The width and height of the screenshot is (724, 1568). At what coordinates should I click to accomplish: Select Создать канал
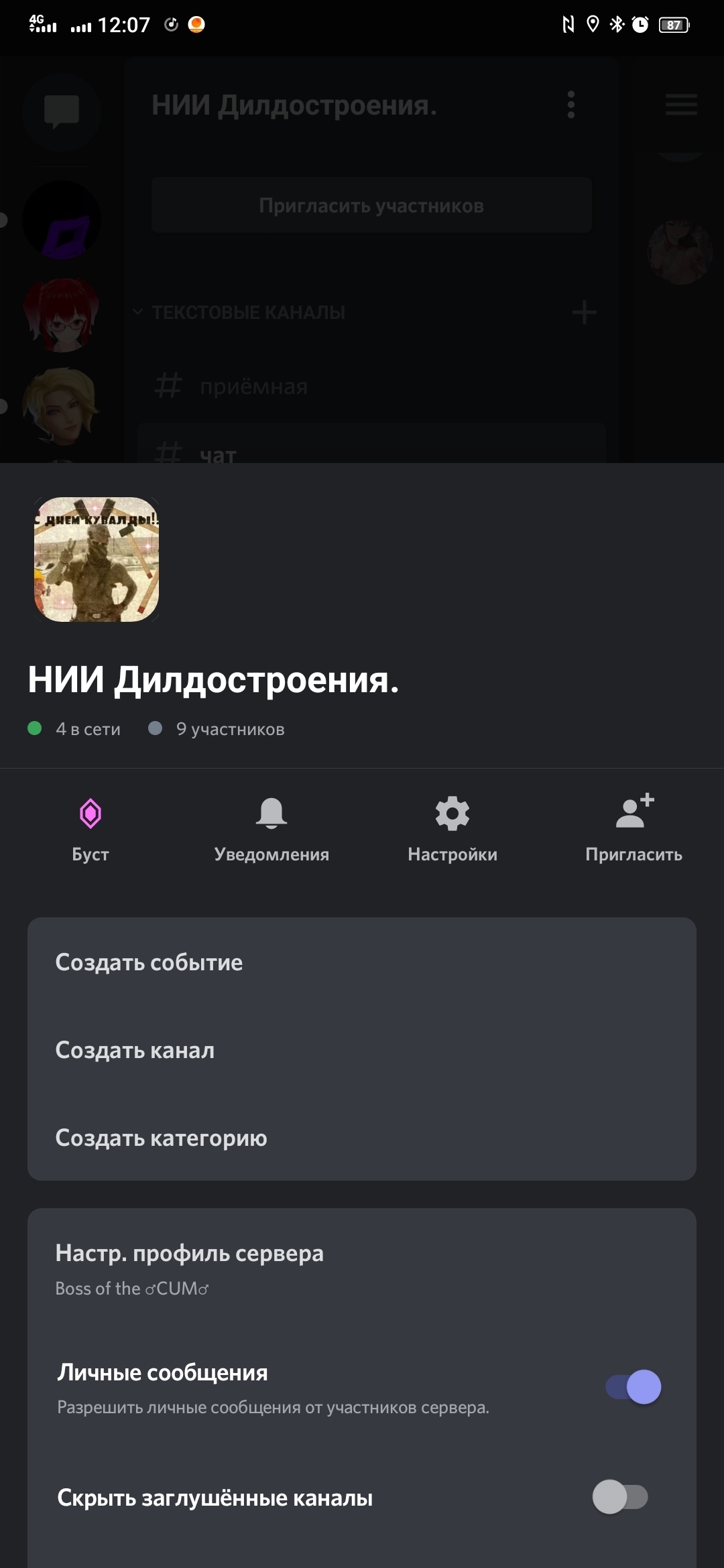click(x=361, y=1050)
